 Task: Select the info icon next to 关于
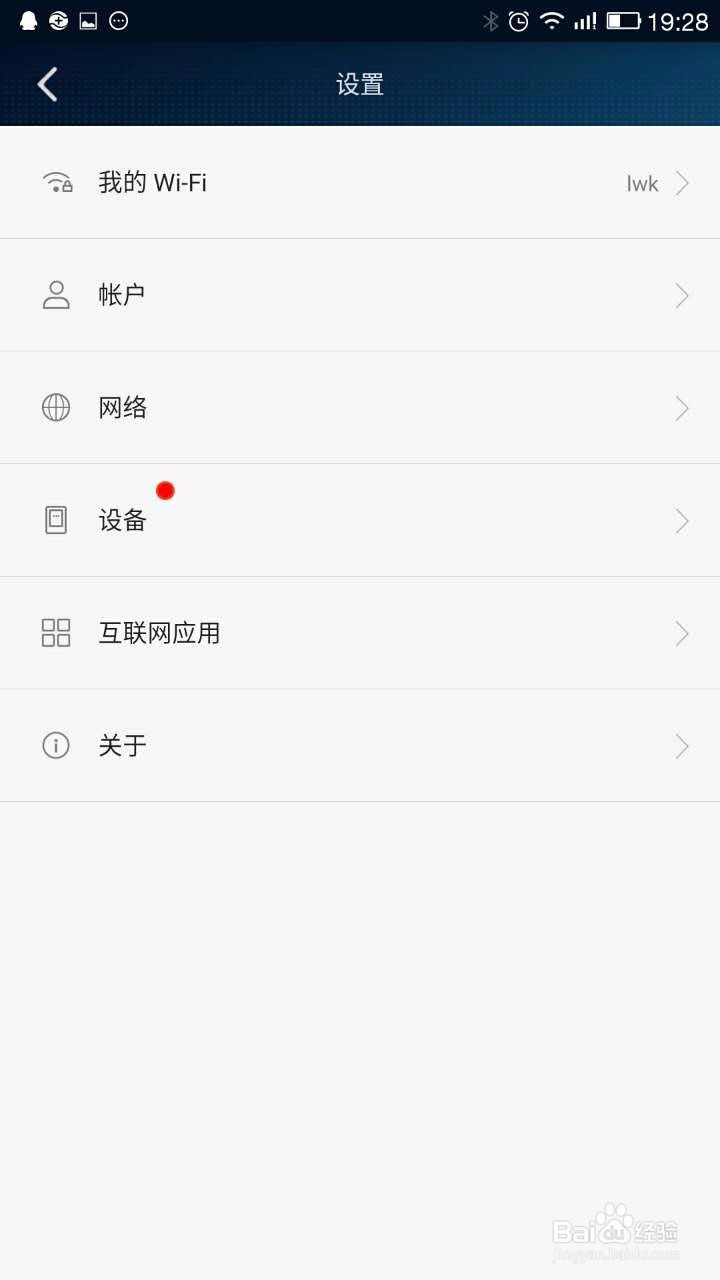click(x=55, y=745)
